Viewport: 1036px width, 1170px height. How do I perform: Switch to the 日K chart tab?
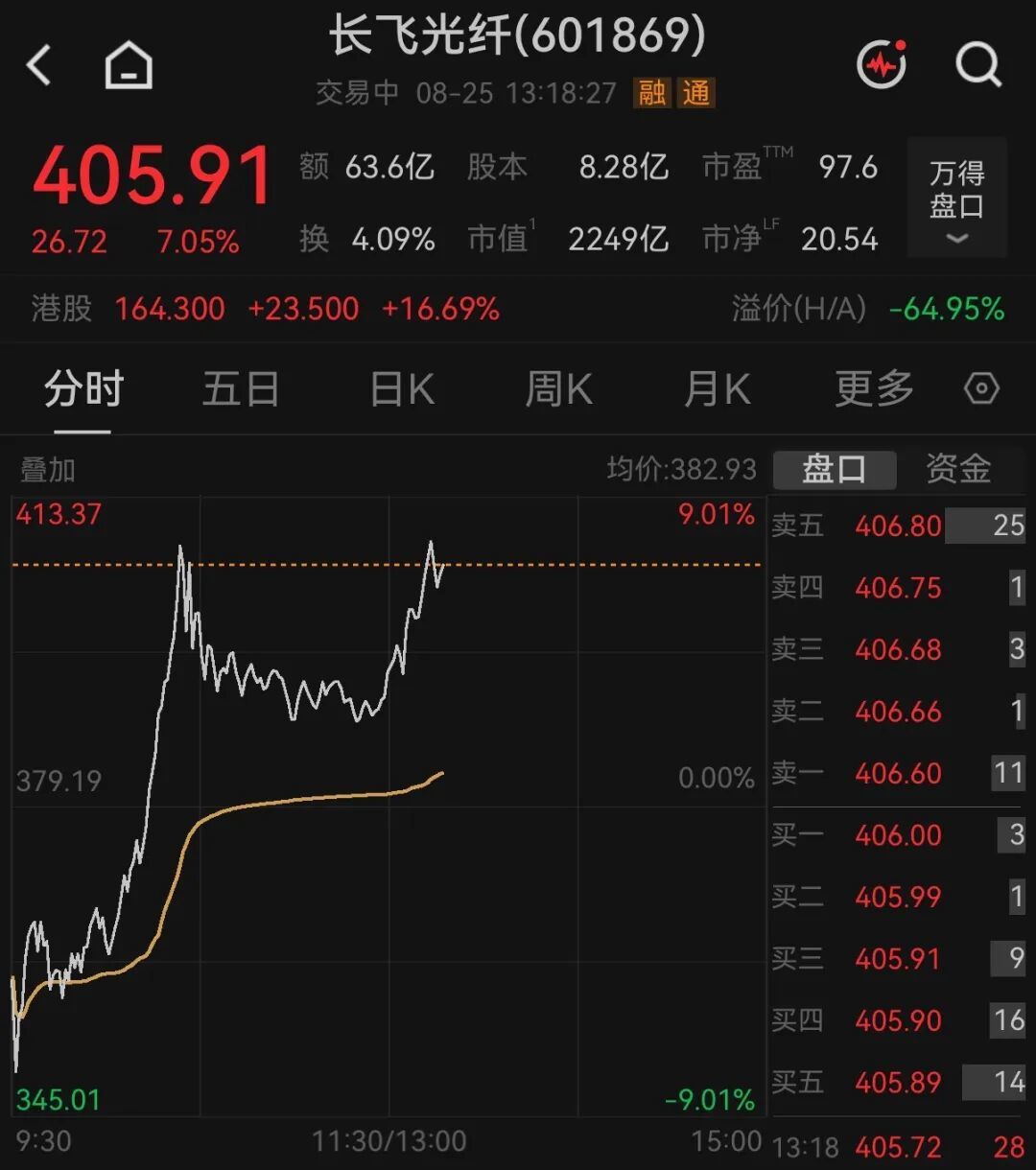click(x=402, y=389)
